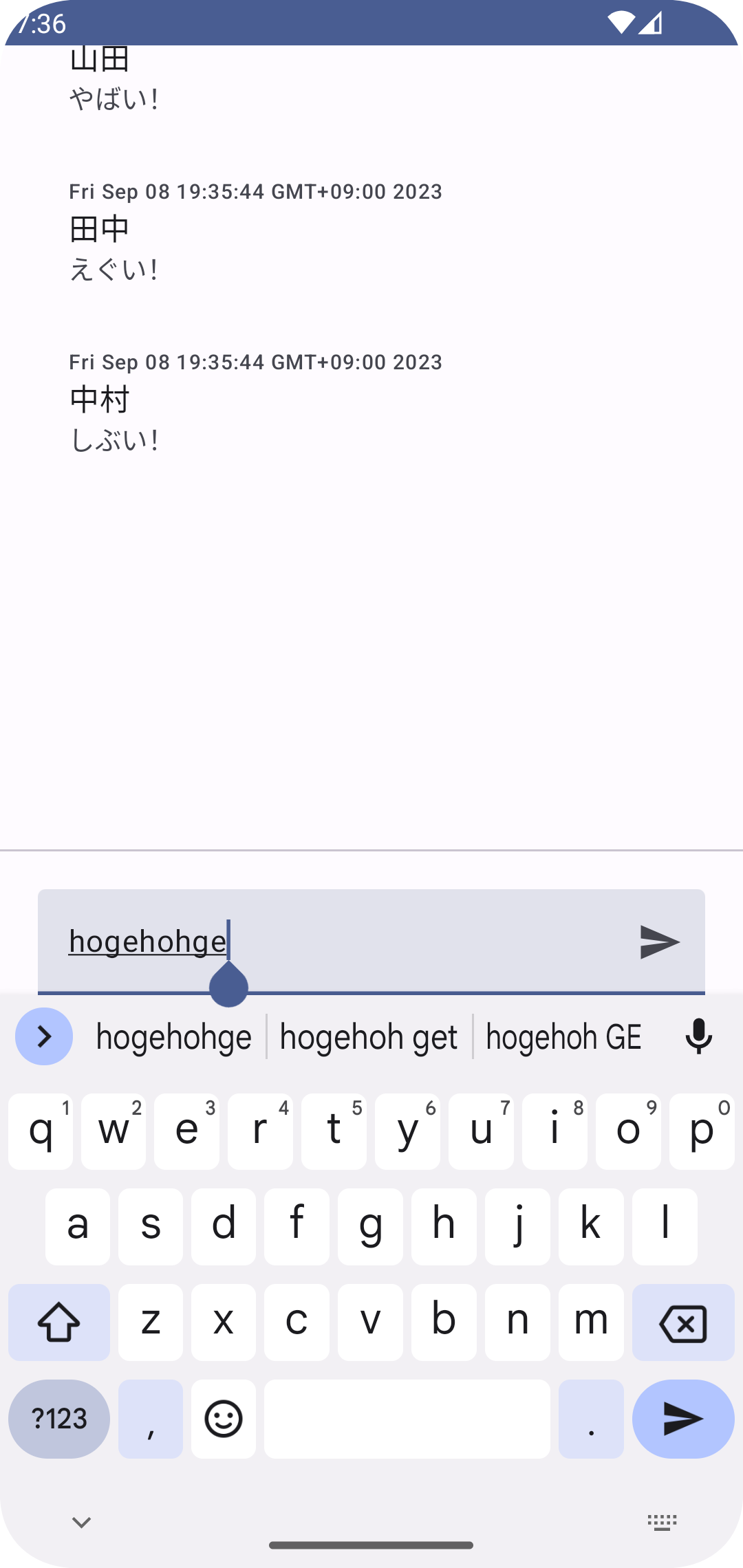Choose the suggestion "hogehoh get"
This screenshot has width=743, height=1568.
[369, 1037]
